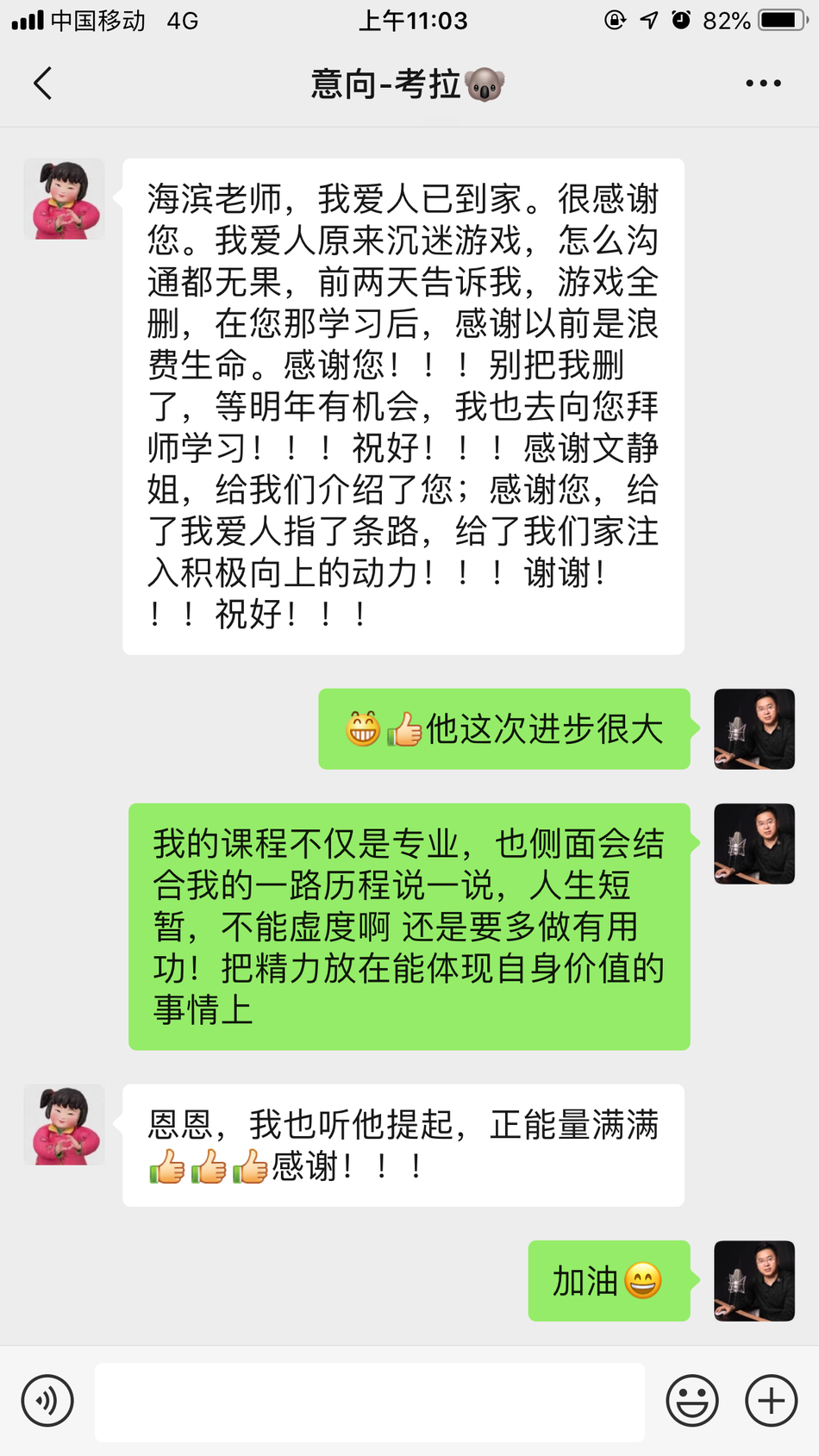Go back to the chat list
Viewport: 819px width, 1456px height.
43,84
